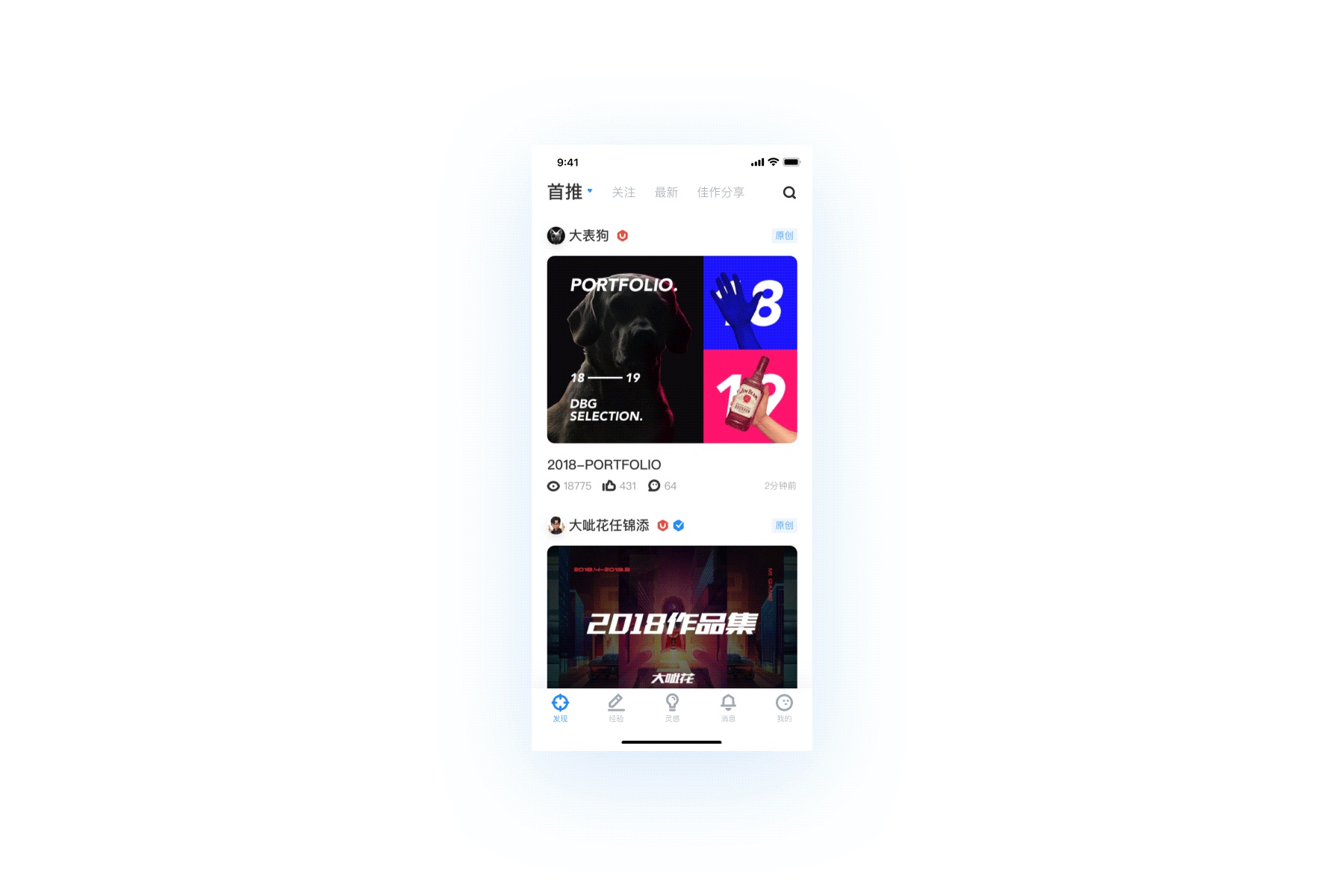Open comments on 2018-PORTFOLIO

pos(662,486)
